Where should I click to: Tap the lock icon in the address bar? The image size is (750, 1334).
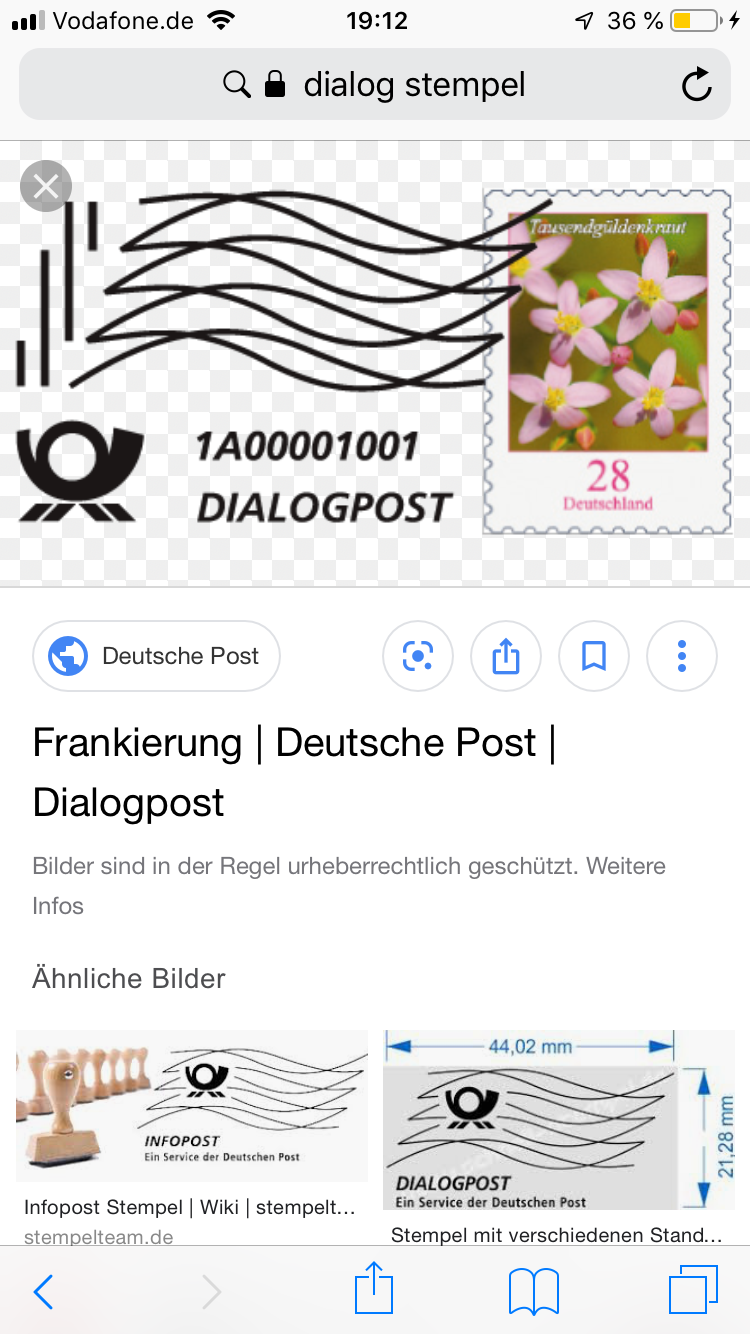tap(273, 85)
